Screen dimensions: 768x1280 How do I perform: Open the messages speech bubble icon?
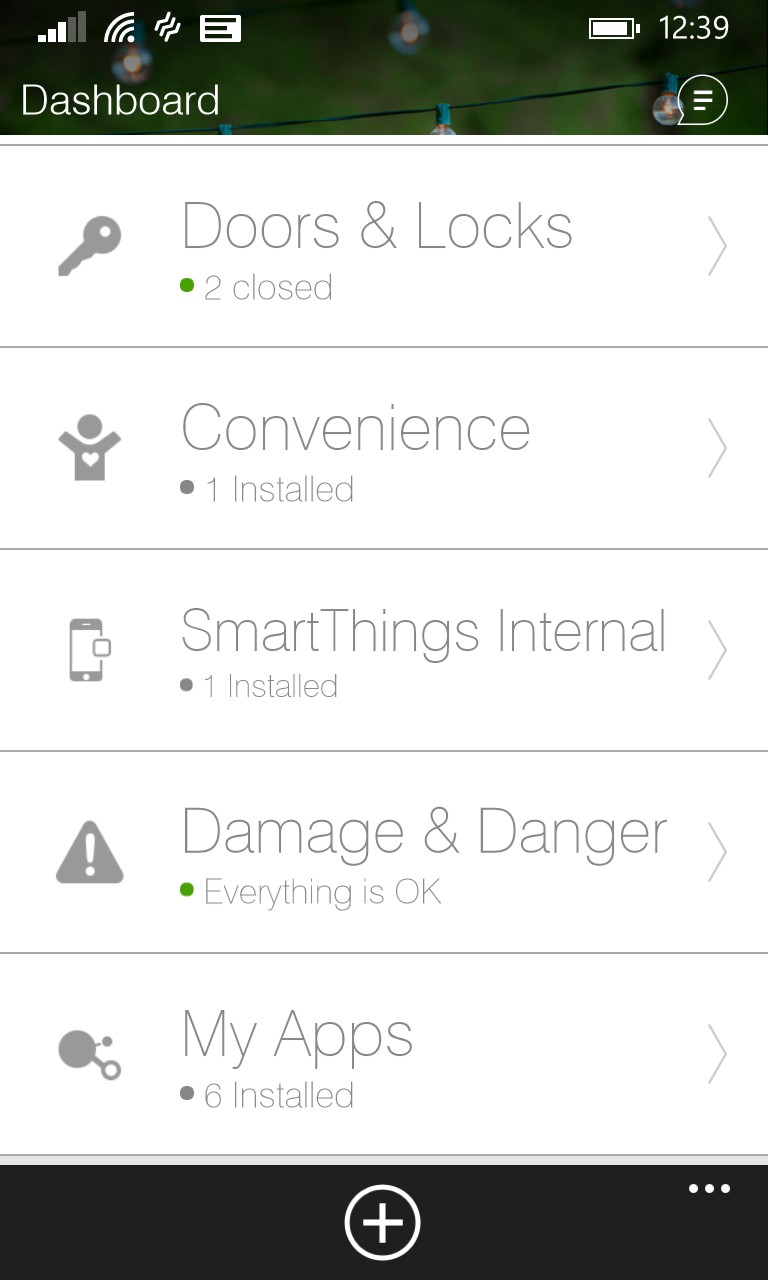click(702, 100)
